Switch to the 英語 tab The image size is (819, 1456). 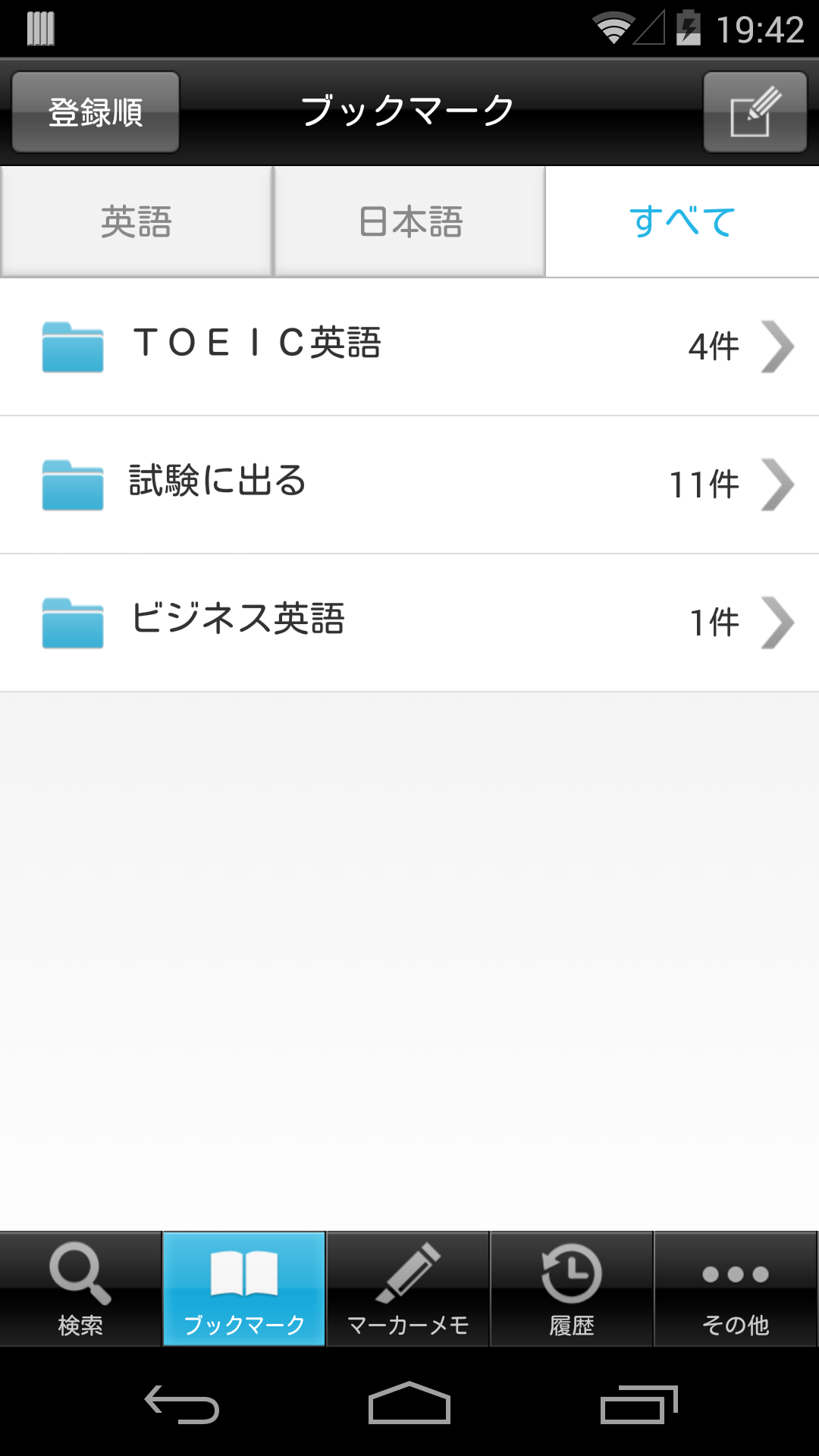click(136, 221)
